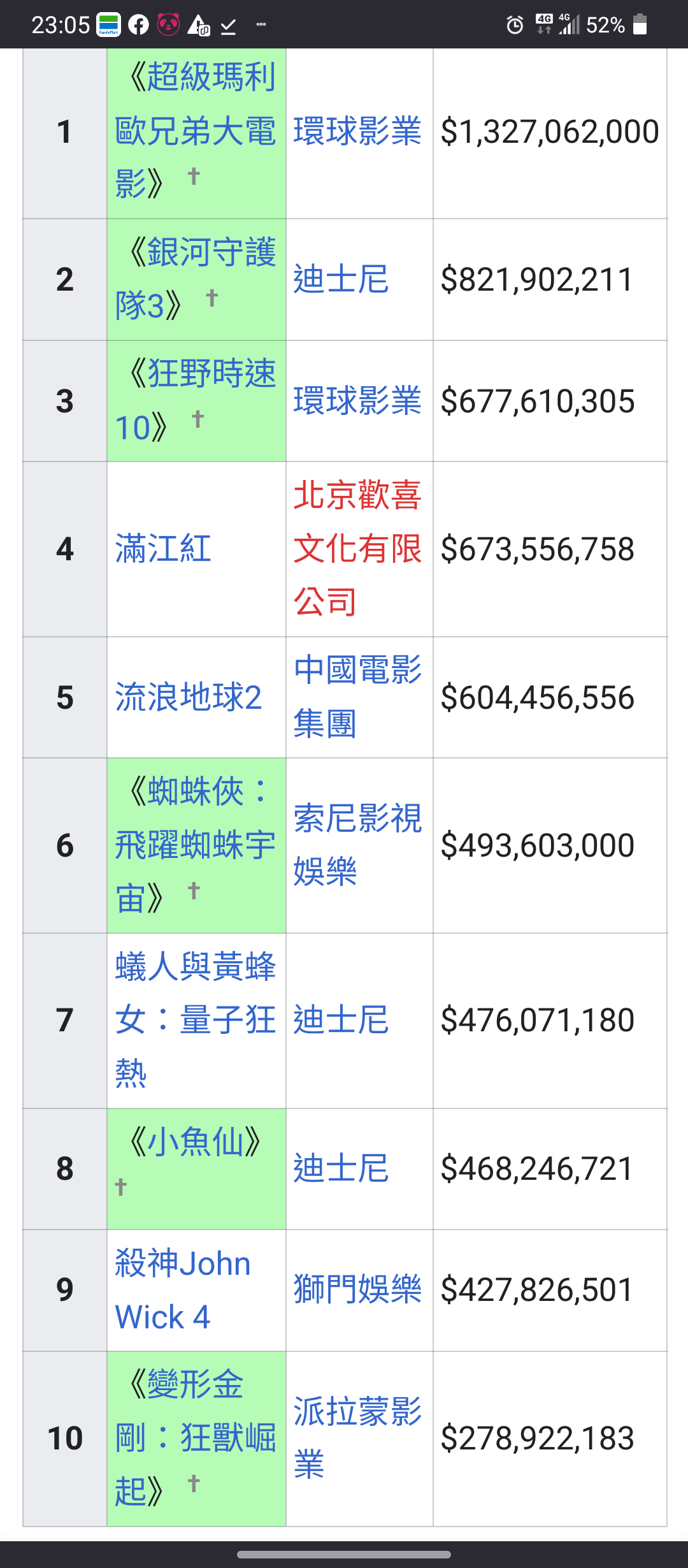
Task: Open the 殺神John Wick 4 link
Action: [x=183, y=1290]
